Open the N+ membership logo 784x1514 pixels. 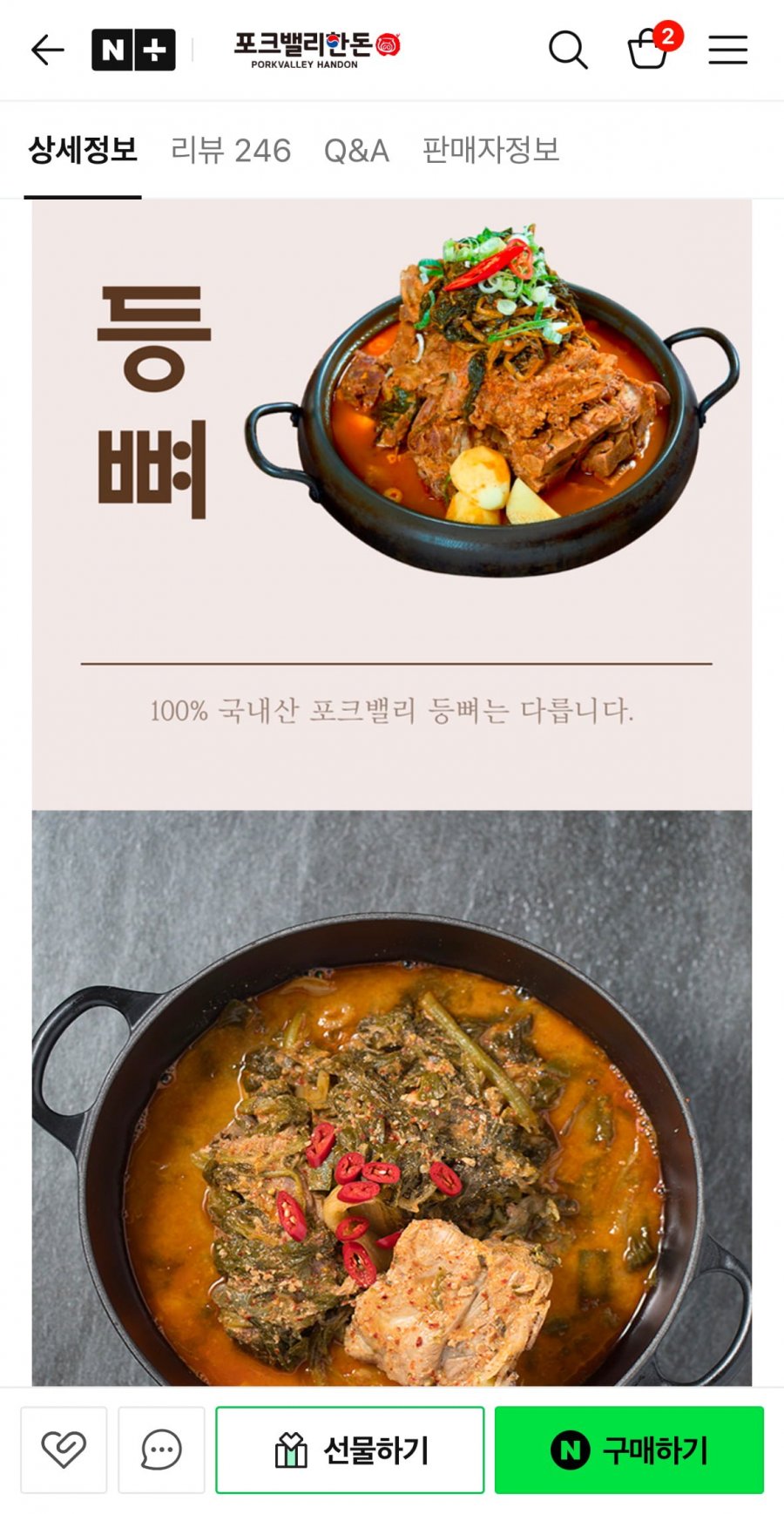pyautogui.click(x=133, y=50)
